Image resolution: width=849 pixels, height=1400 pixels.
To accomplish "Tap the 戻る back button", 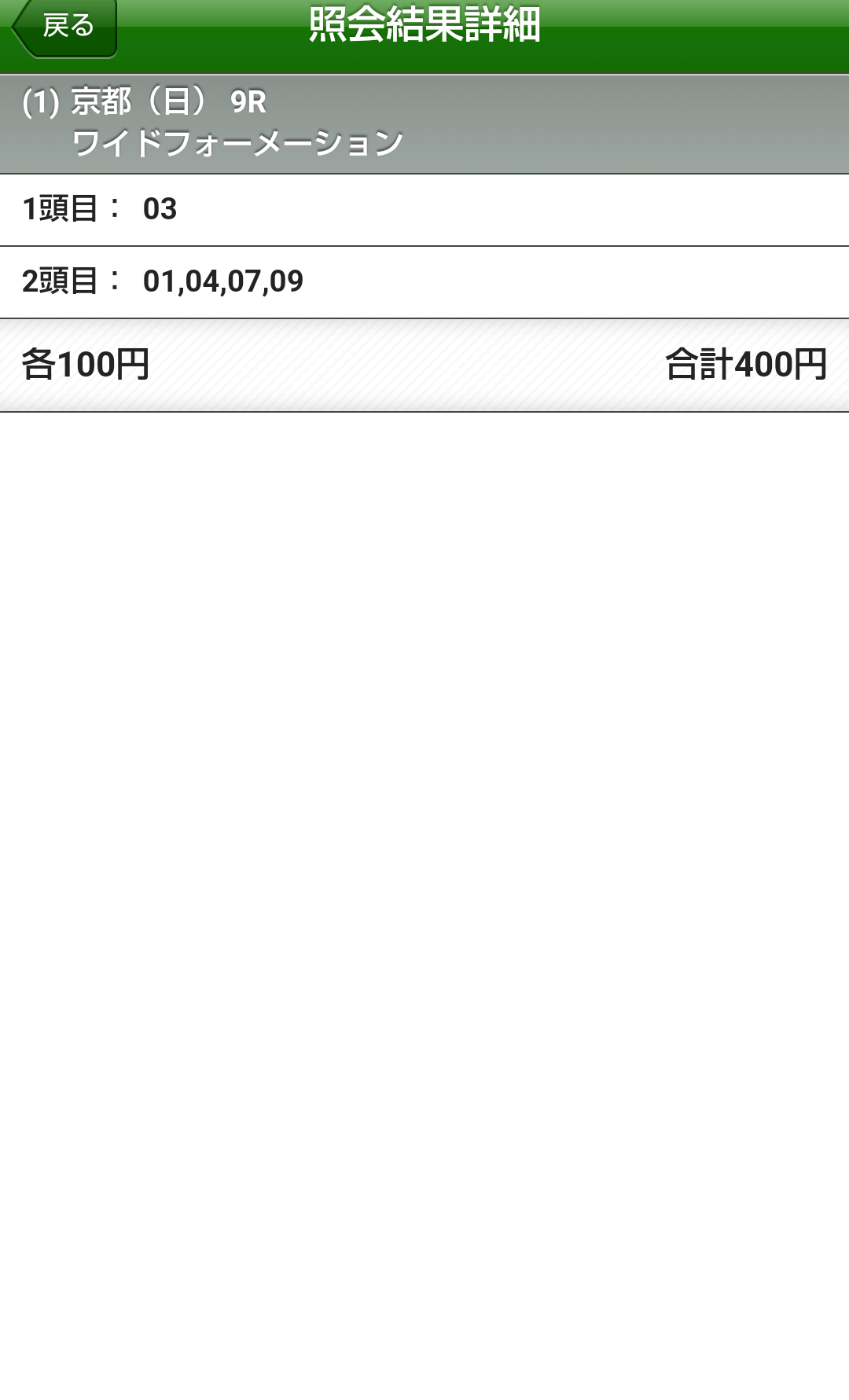I will click(x=65, y=28).
